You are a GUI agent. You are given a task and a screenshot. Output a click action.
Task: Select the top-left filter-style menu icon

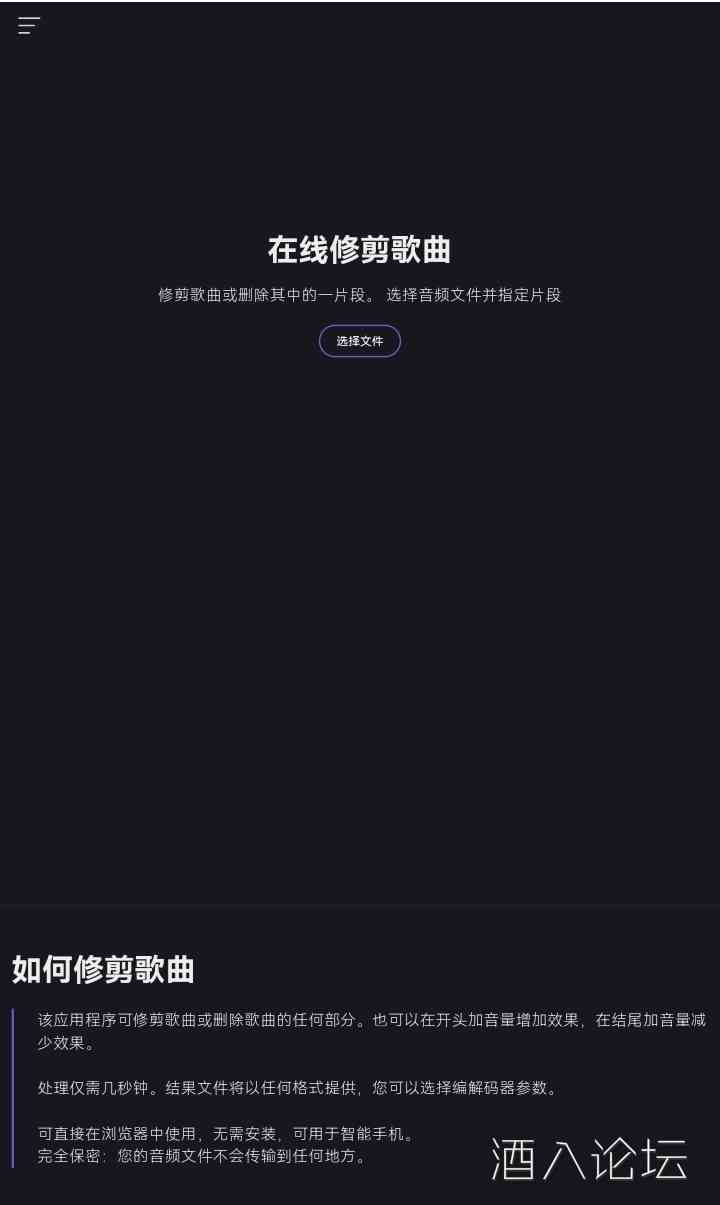pyautogui.click(x=29, y=26)
